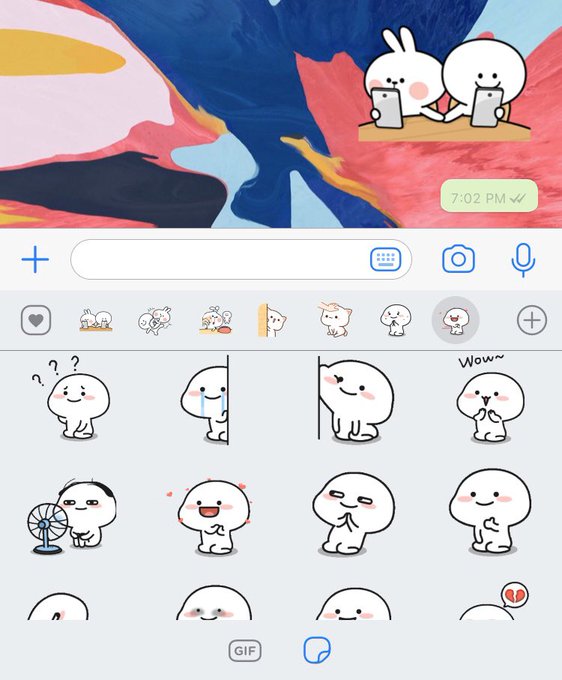This screenshot has width=562, height=680.
Task: Select the cat being petted sticker pack
Action: [x=334, y=320]
